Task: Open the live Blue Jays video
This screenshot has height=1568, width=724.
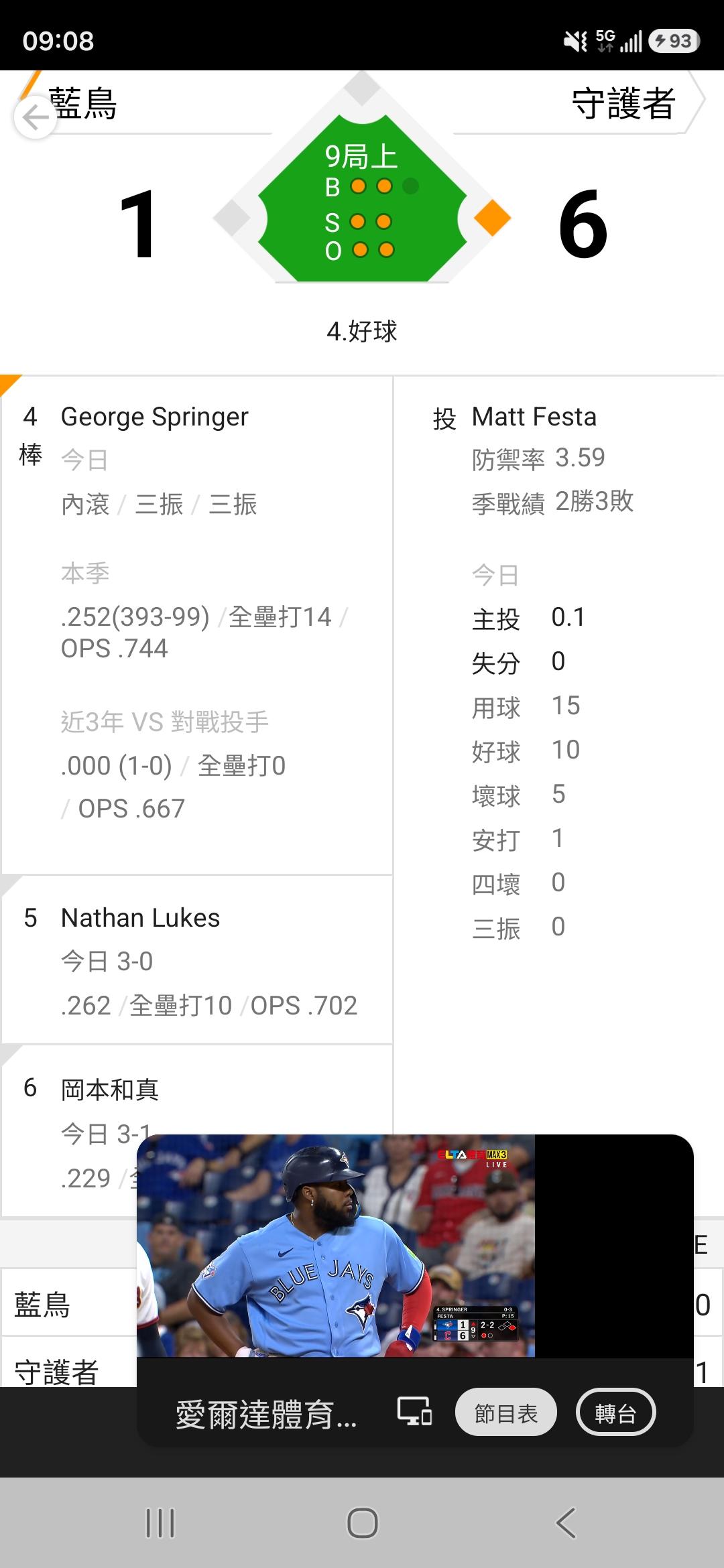Action: 336,1245
